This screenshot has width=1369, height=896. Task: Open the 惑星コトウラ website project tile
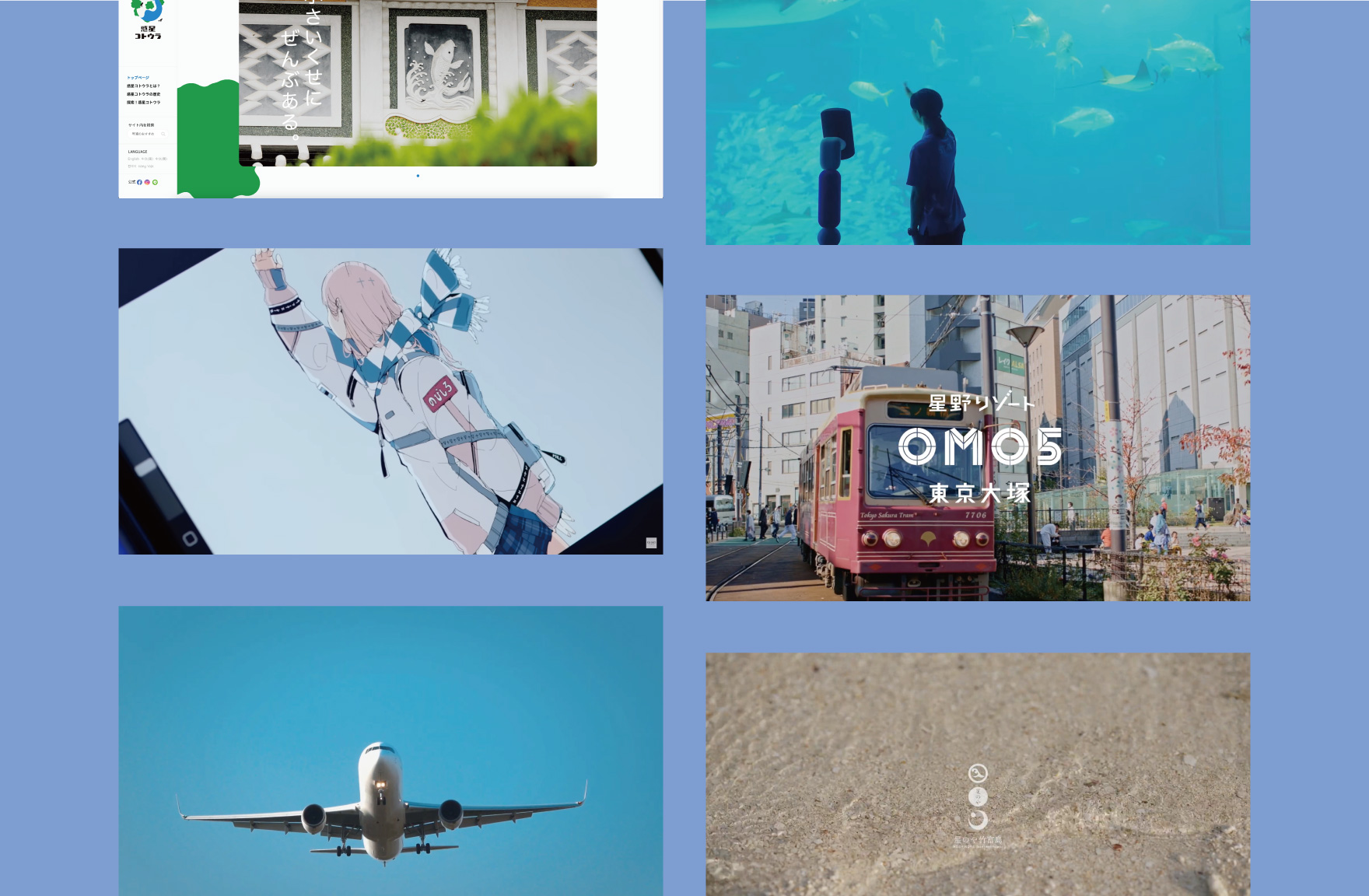coord(390,99)
